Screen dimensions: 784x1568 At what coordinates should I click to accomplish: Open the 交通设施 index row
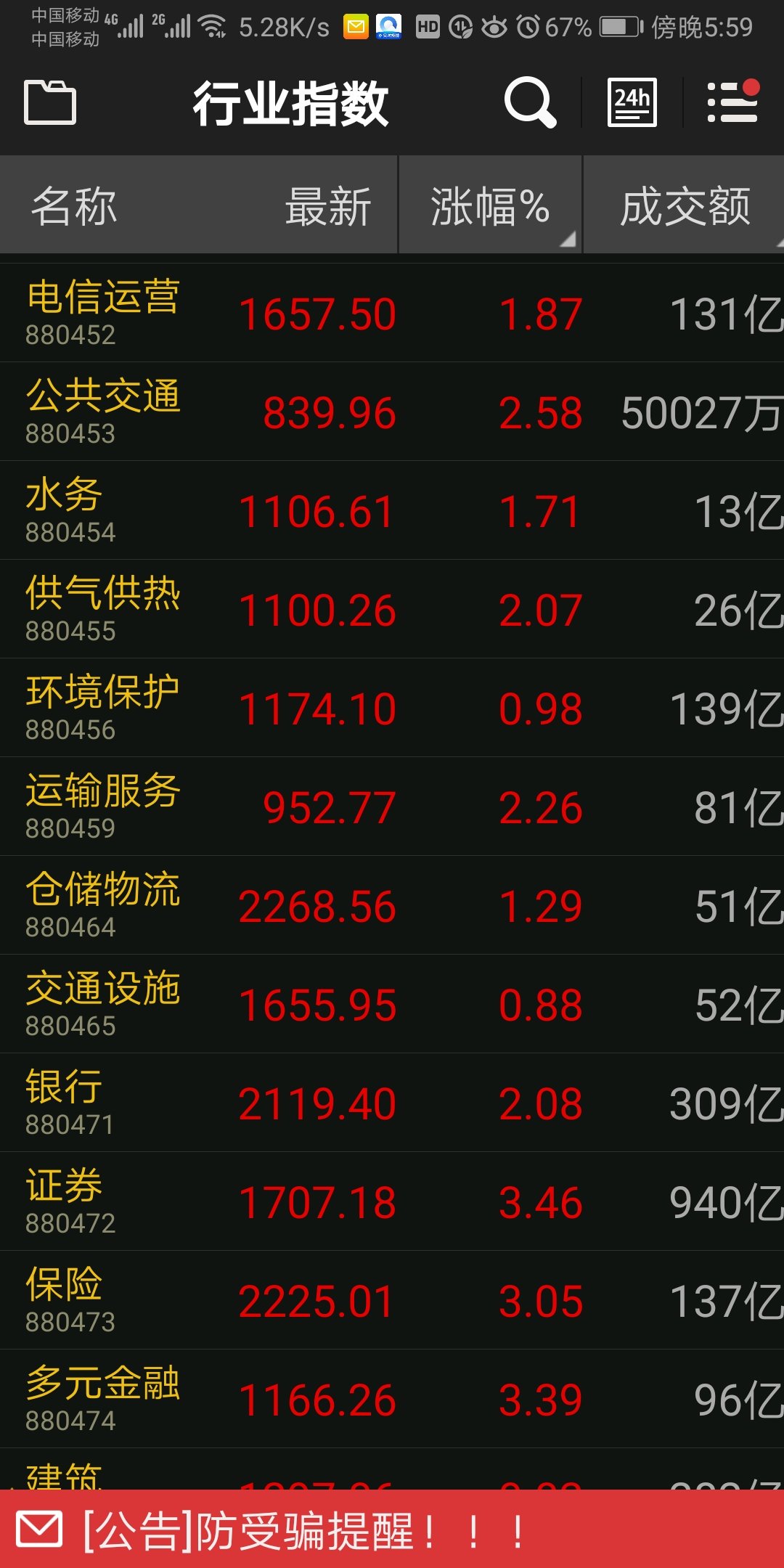(x=392, y=1005)
